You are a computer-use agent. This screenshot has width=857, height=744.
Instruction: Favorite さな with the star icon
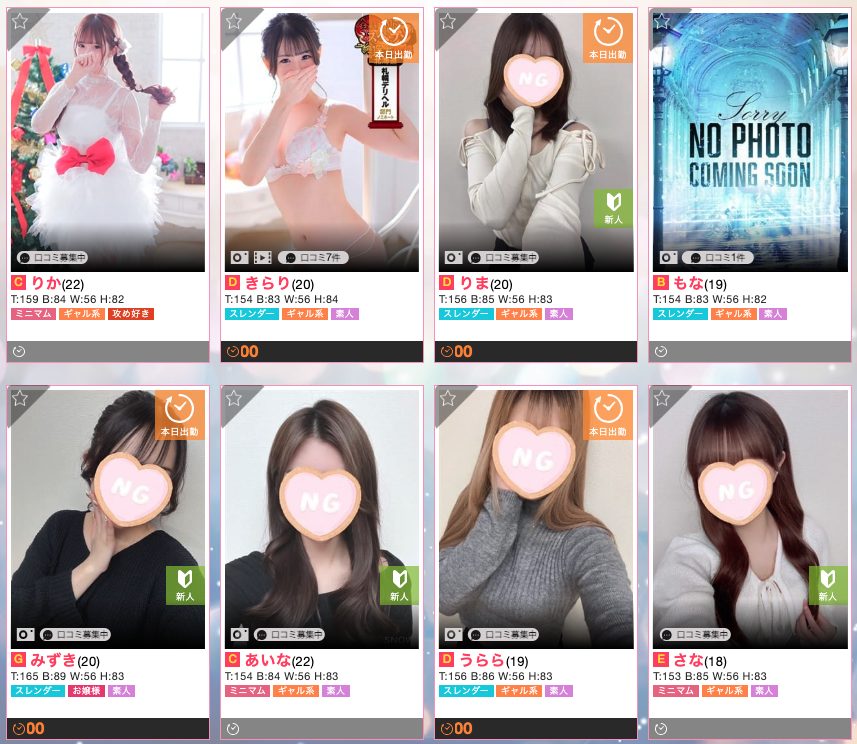tap(663, 398)
